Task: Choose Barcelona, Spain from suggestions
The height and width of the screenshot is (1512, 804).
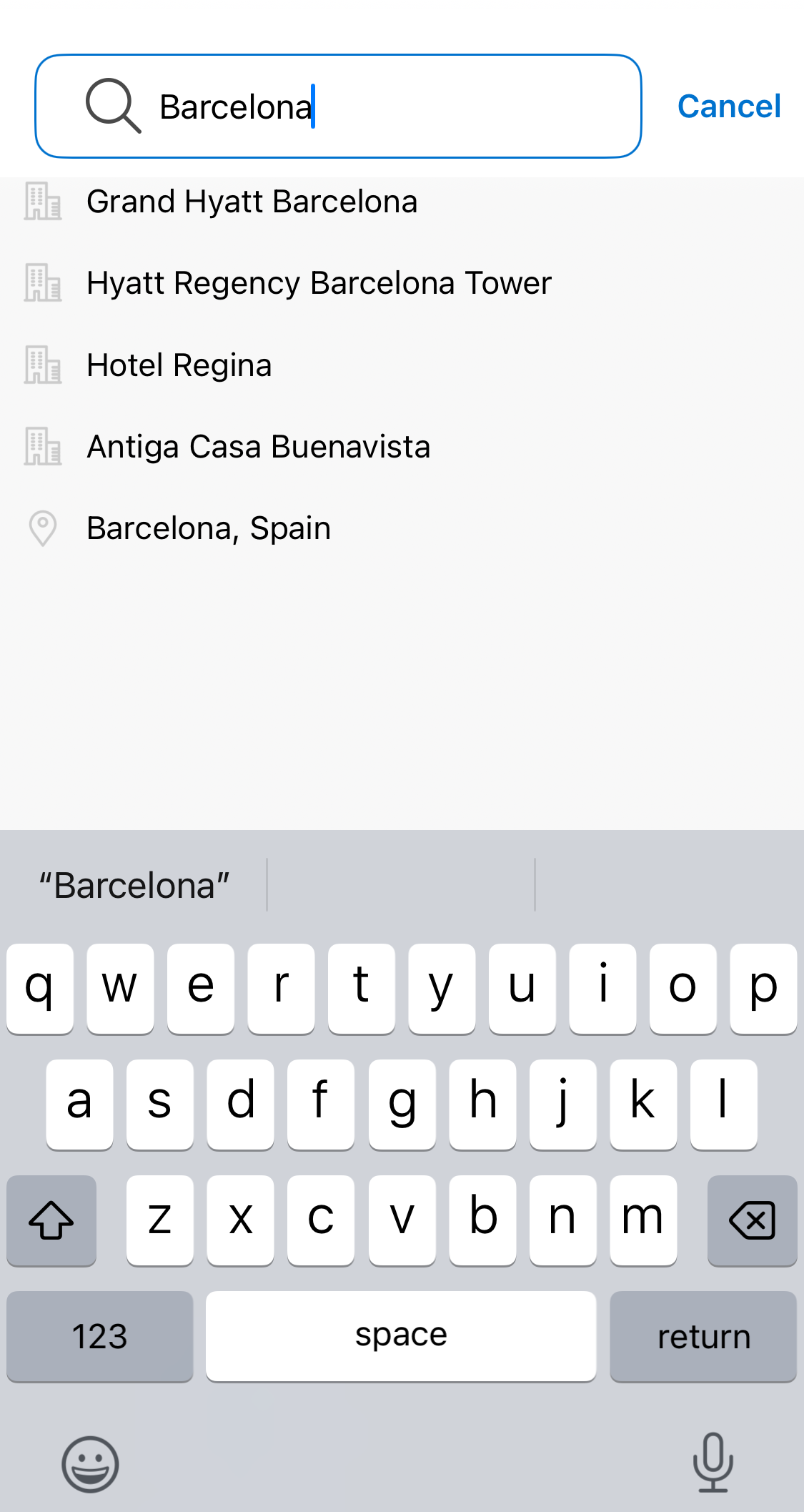Action: (208, 529)
